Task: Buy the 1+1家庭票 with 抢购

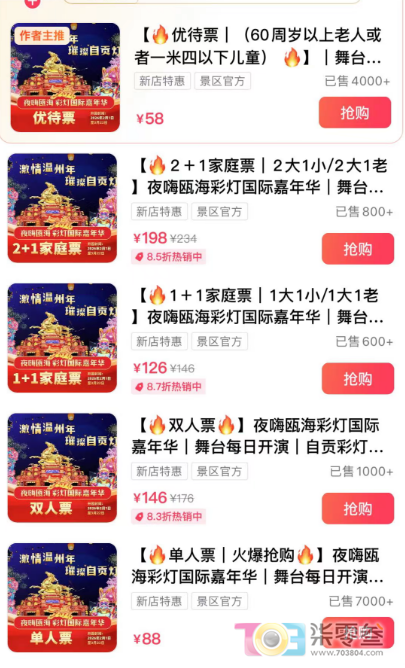Action: pos(358,378)
